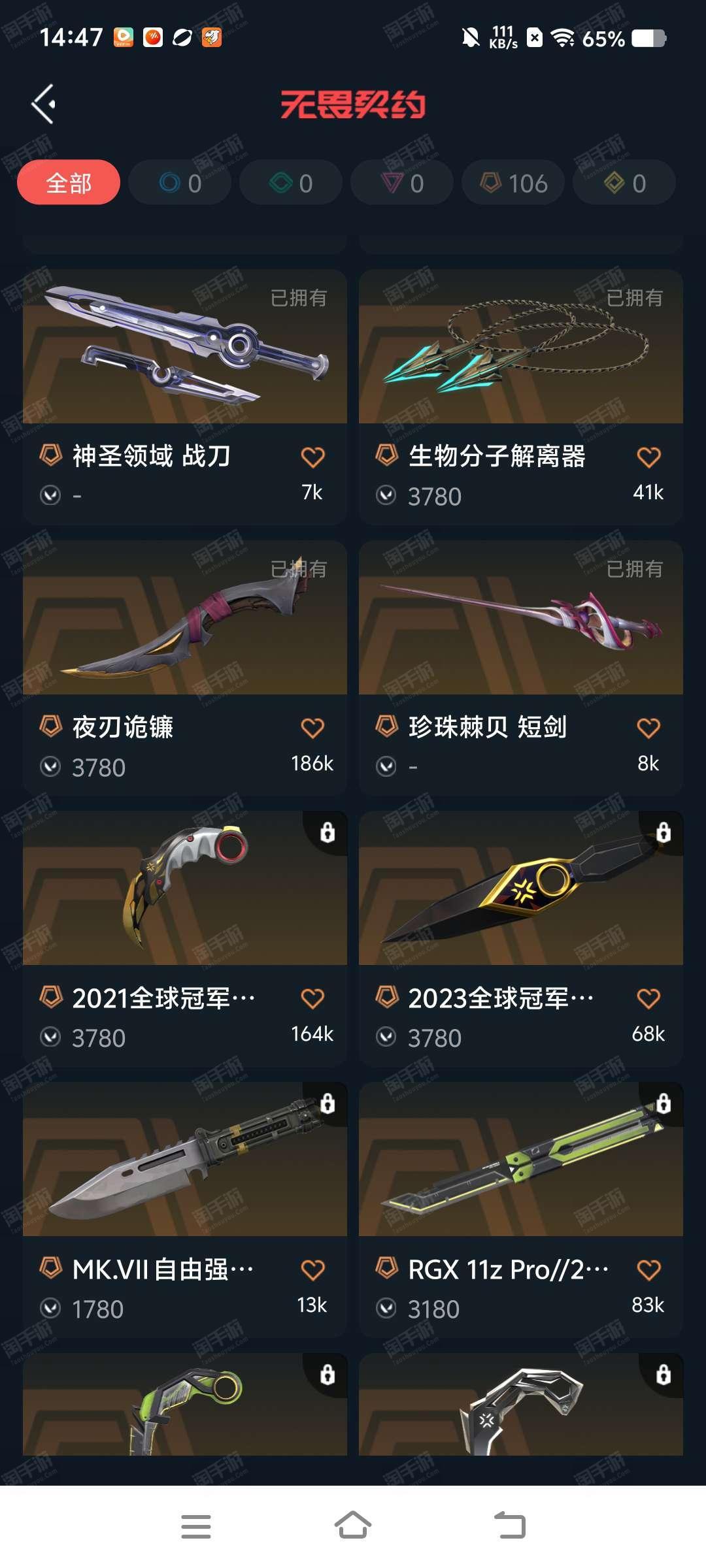Open the 神圣领域 战刀 skin card
The image size is (706, 1568).
tap(185, 397)
